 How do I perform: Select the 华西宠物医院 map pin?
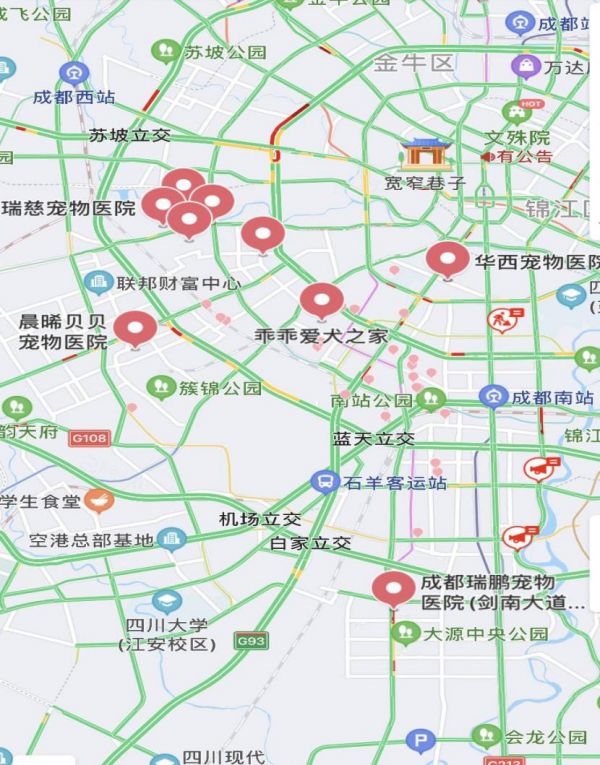click(x=447, y=259)
